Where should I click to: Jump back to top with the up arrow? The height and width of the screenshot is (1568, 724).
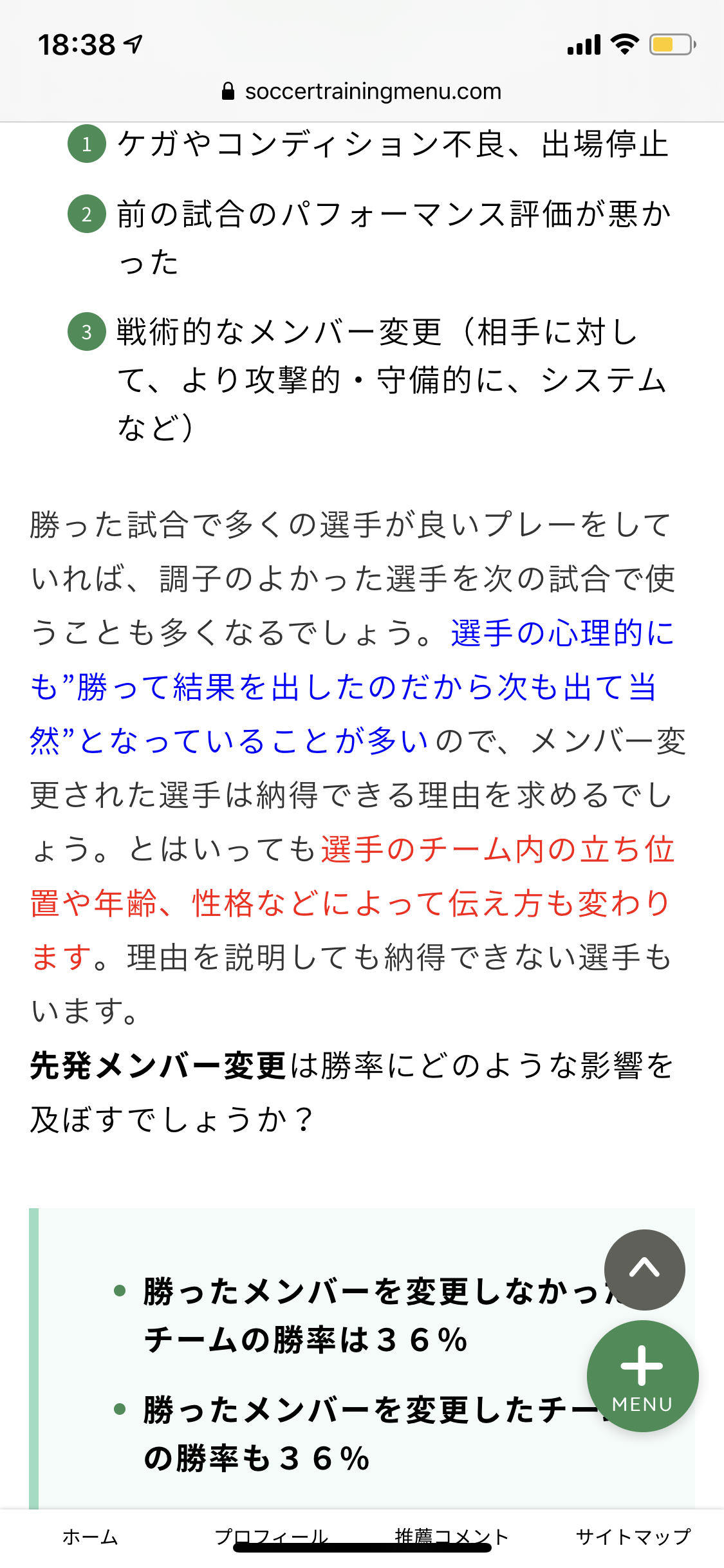pos(644,1269)
